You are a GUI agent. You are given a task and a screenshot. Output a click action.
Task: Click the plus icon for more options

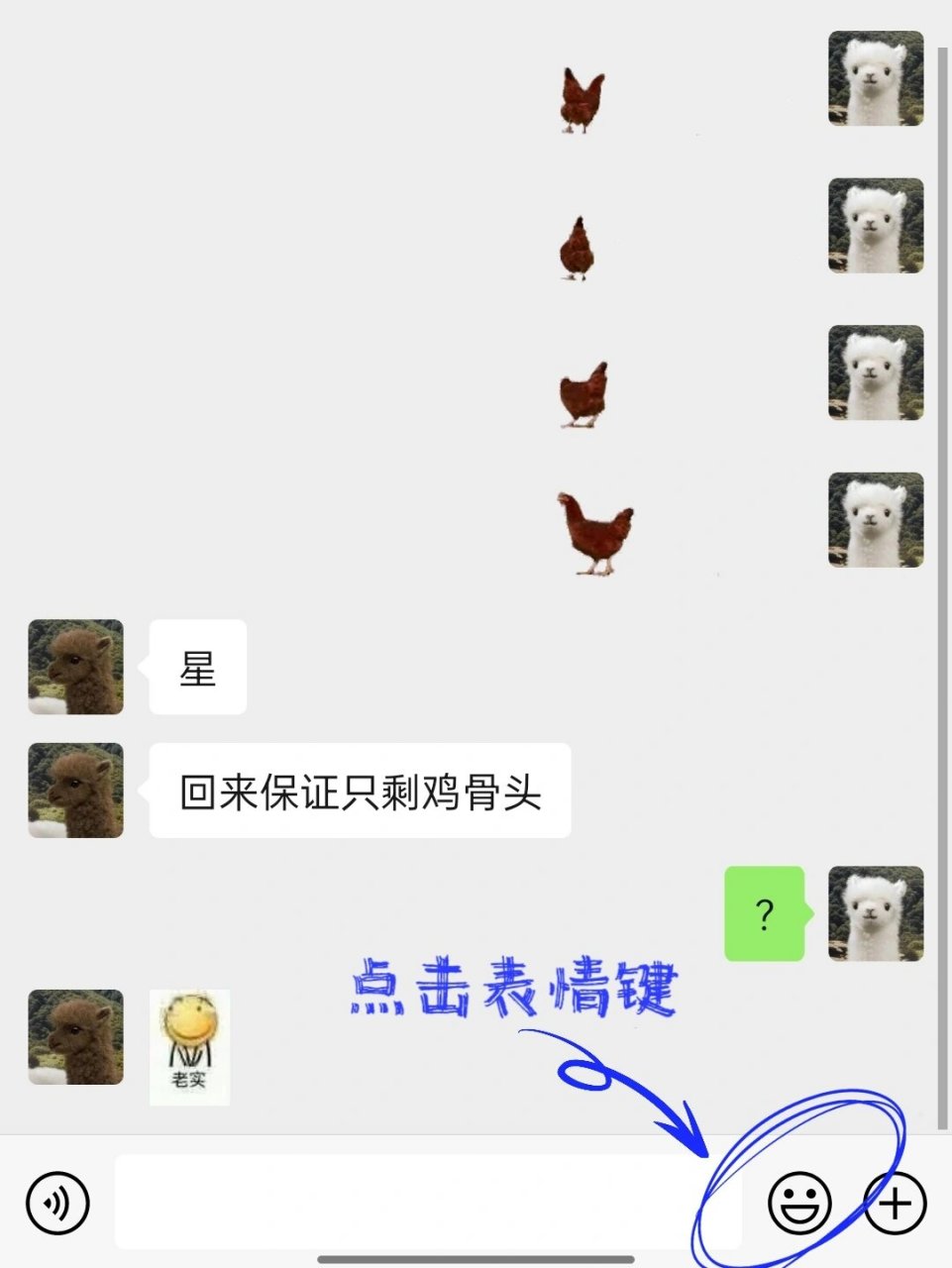(895, 1203)
